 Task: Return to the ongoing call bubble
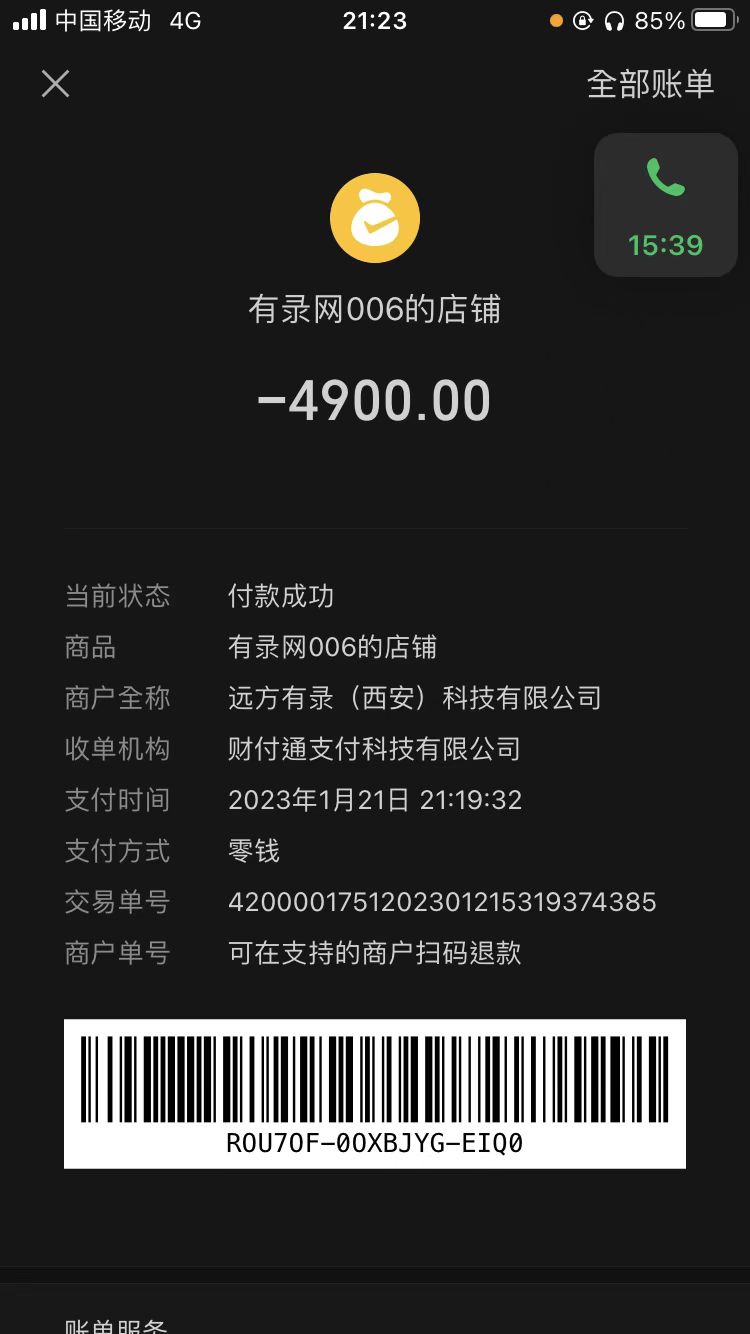(x=666, y=206)
